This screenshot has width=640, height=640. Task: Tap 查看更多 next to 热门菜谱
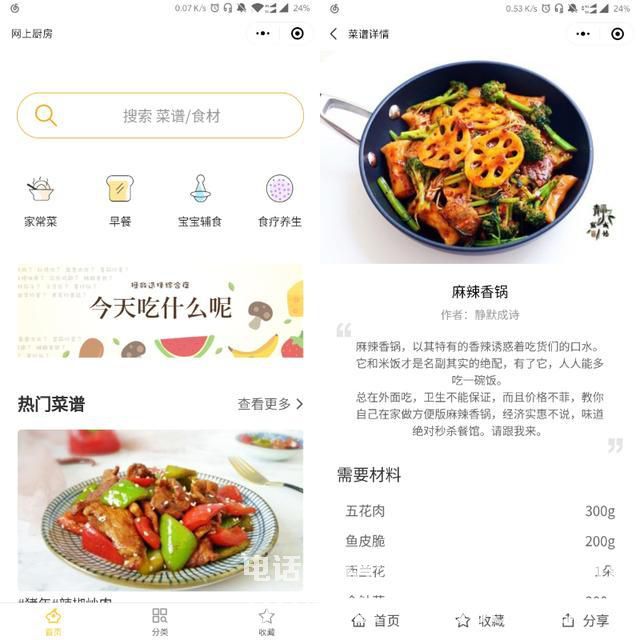270,404
